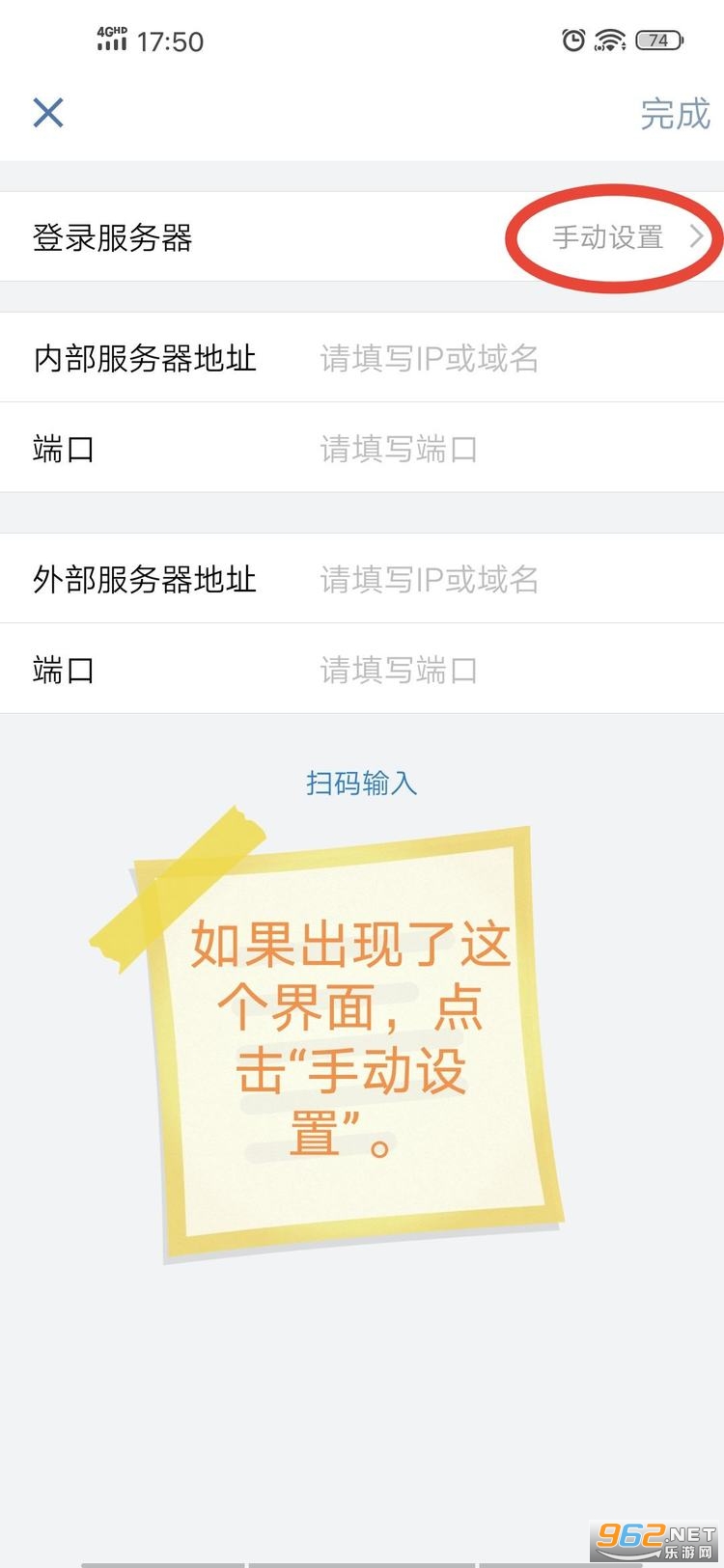Tap the signal strength bars icon
This screenshot has width=724, height=1568.
[x=110, y=46]
